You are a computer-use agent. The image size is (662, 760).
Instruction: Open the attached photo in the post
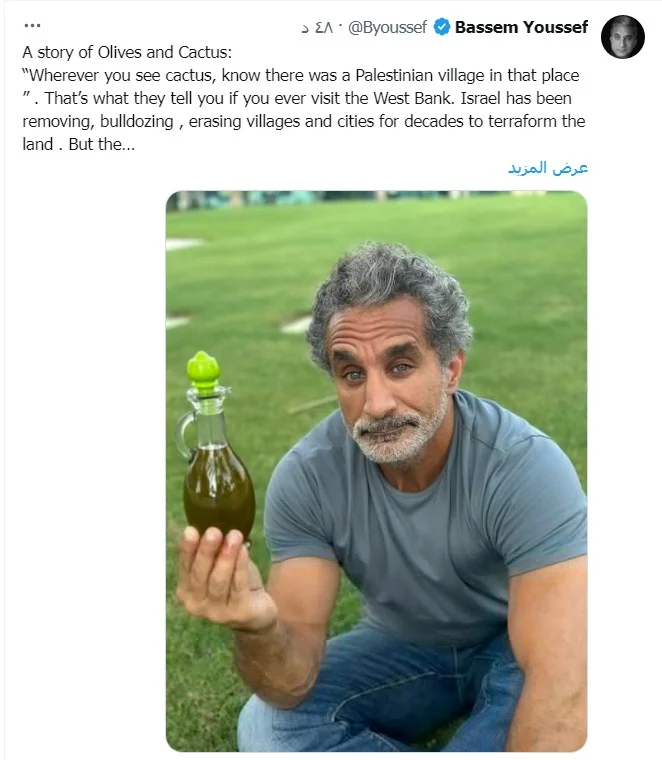376,470
